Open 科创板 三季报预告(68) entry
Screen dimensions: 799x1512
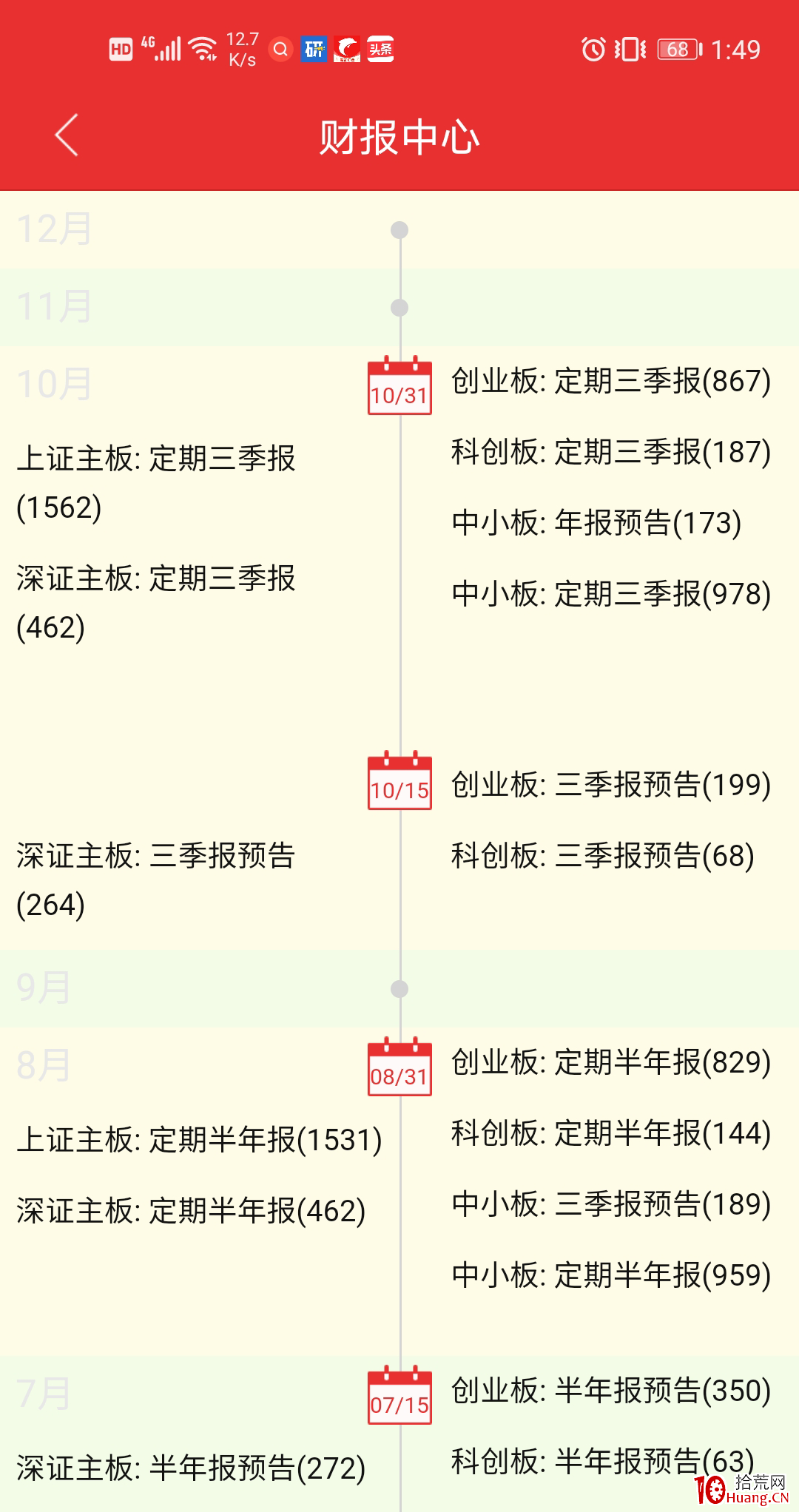[603, 857]
